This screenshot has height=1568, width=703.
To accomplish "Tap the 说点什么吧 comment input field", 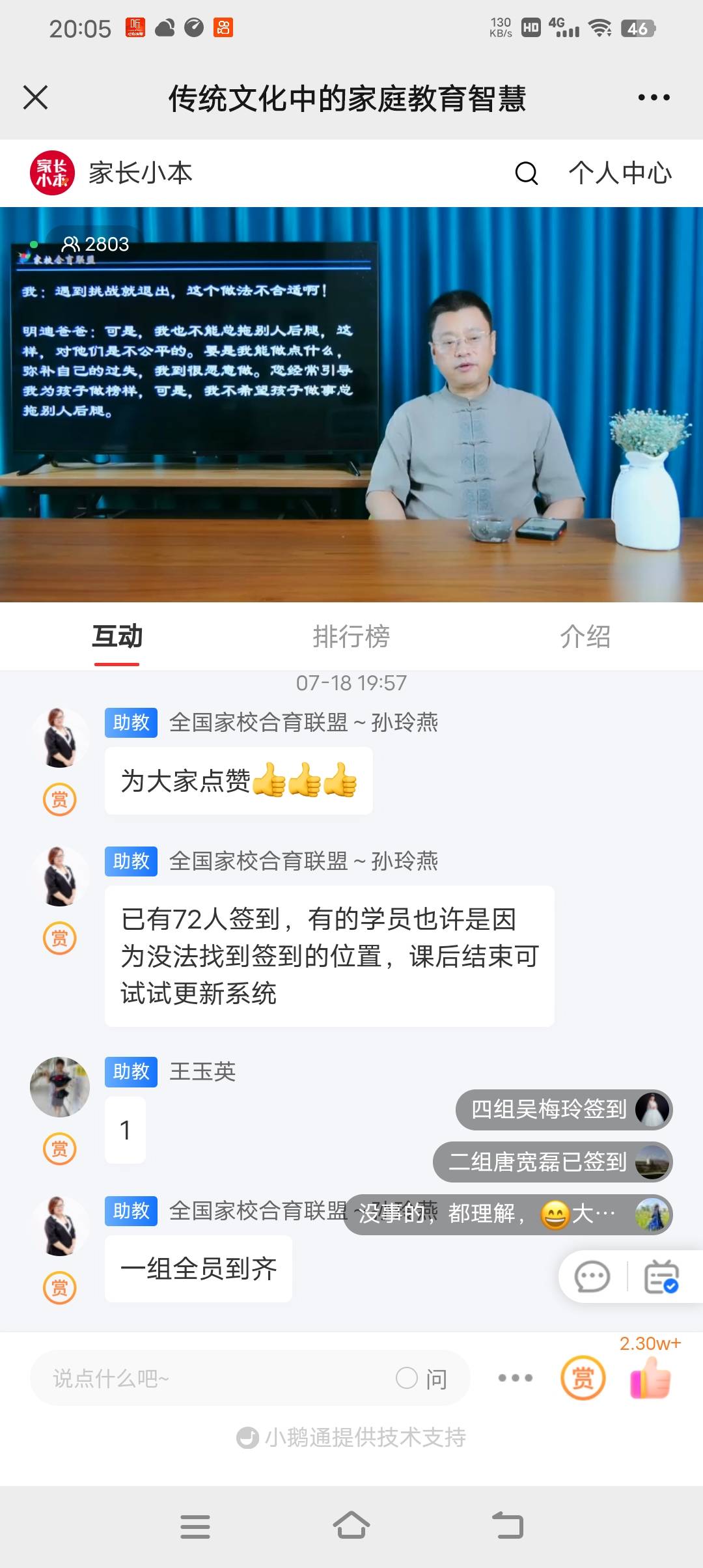I will [x=195, y=1379].
